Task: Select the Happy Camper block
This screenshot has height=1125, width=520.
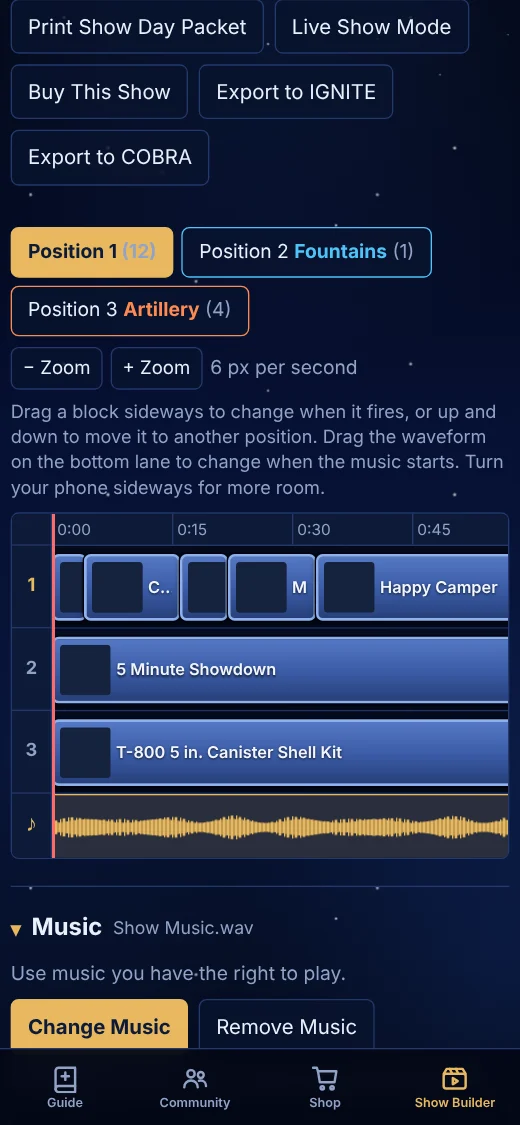Action: [x=412, y=588]
